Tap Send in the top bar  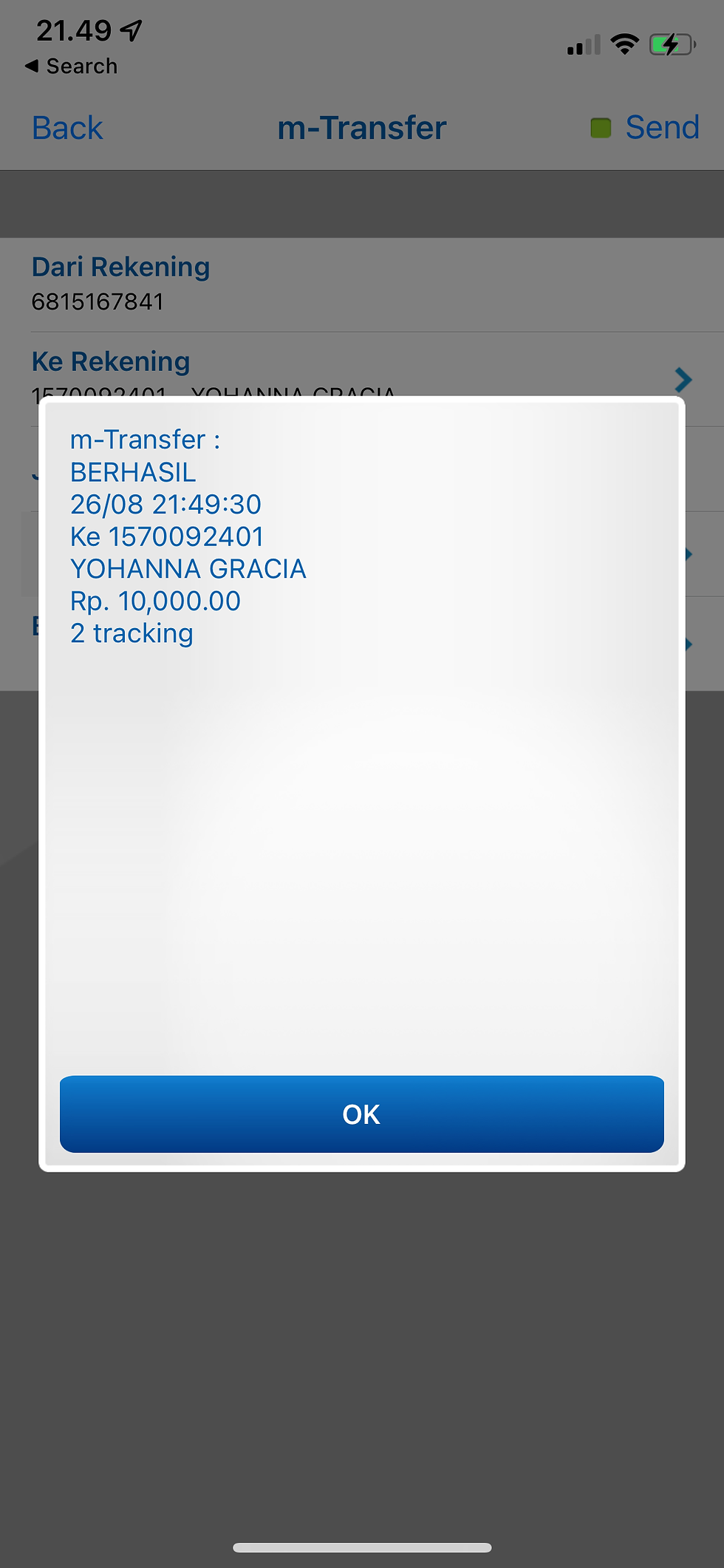point(661,127)
